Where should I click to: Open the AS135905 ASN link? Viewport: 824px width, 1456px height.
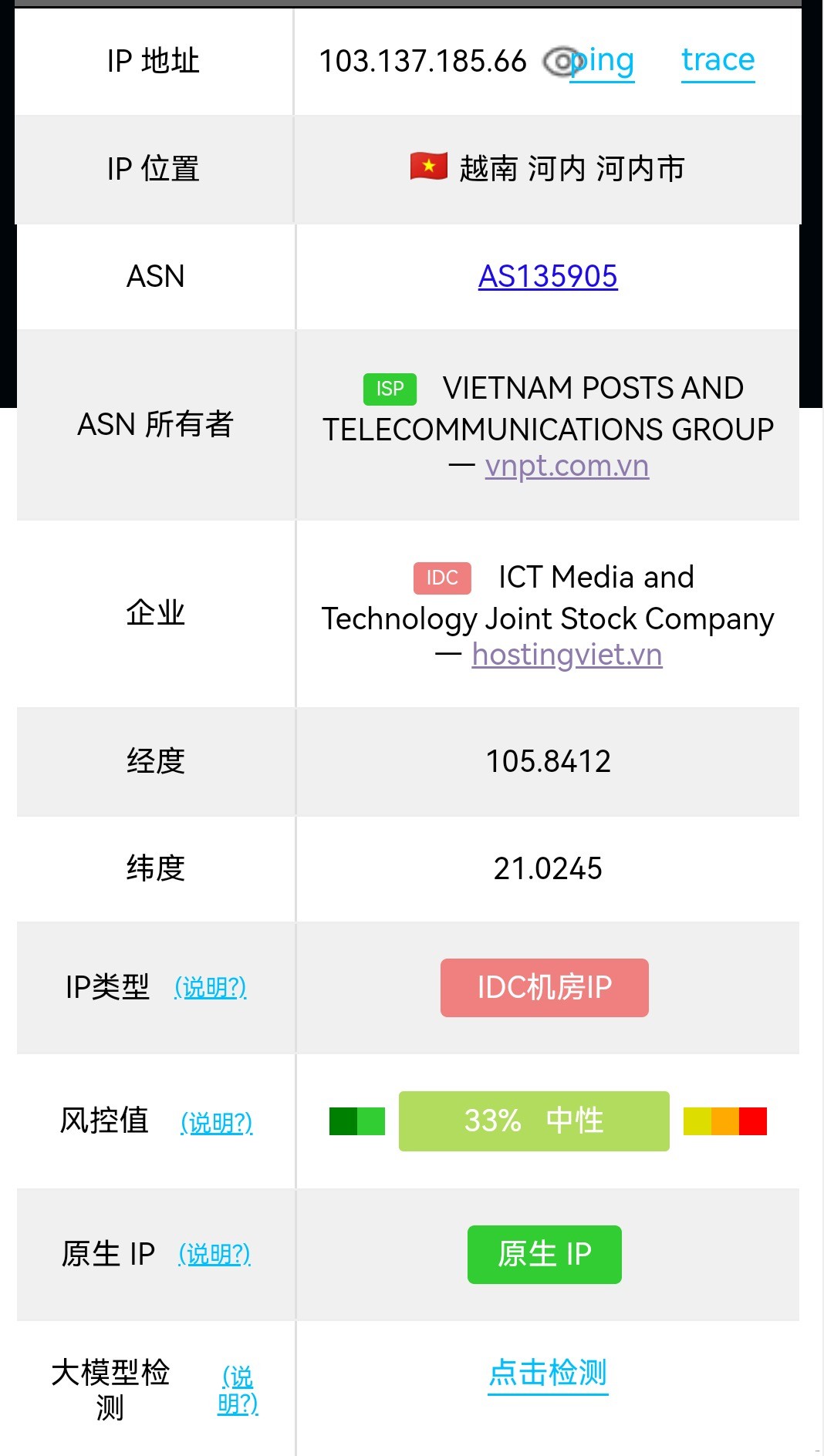(x=548, y=276)
